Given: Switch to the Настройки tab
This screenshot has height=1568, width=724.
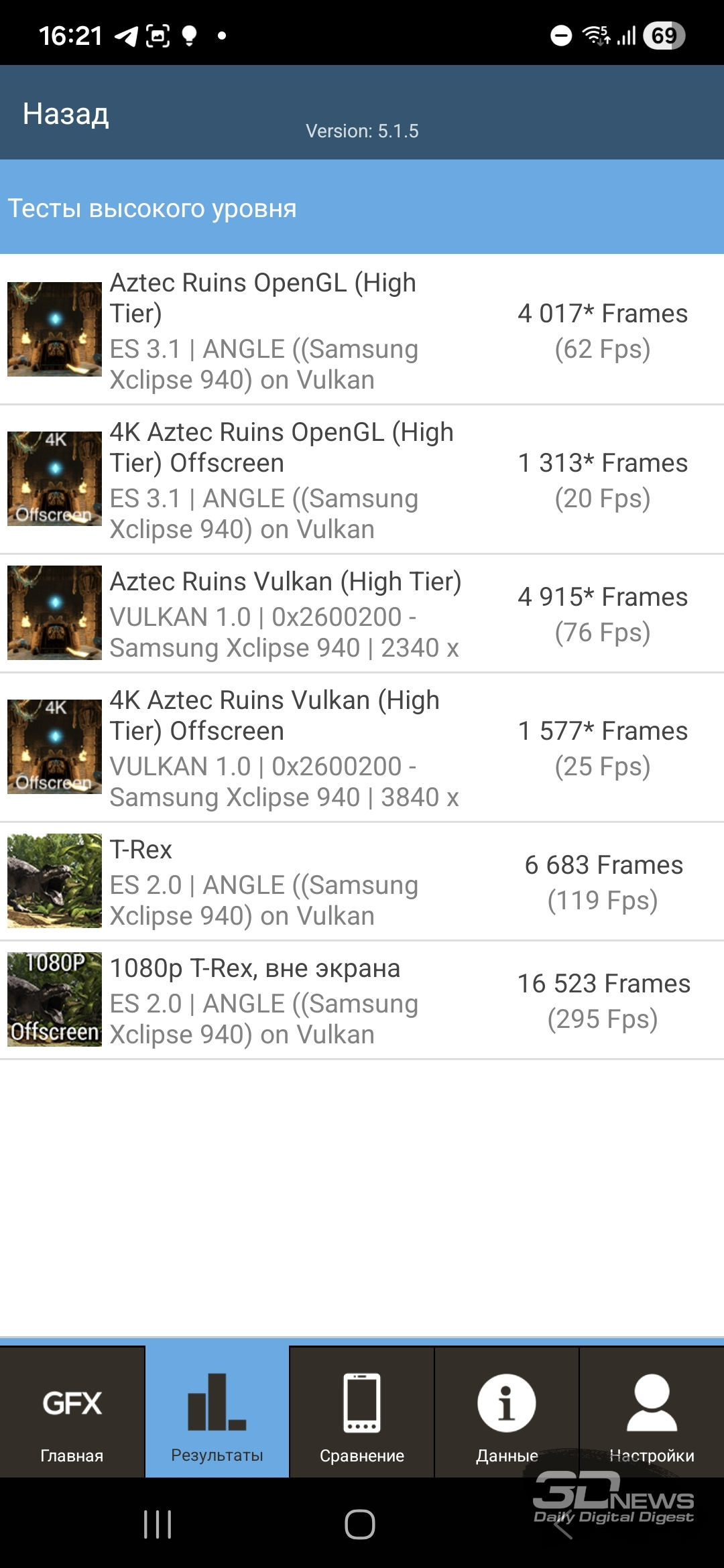Looking at the screenshot, I should [x=652, y=1412].
